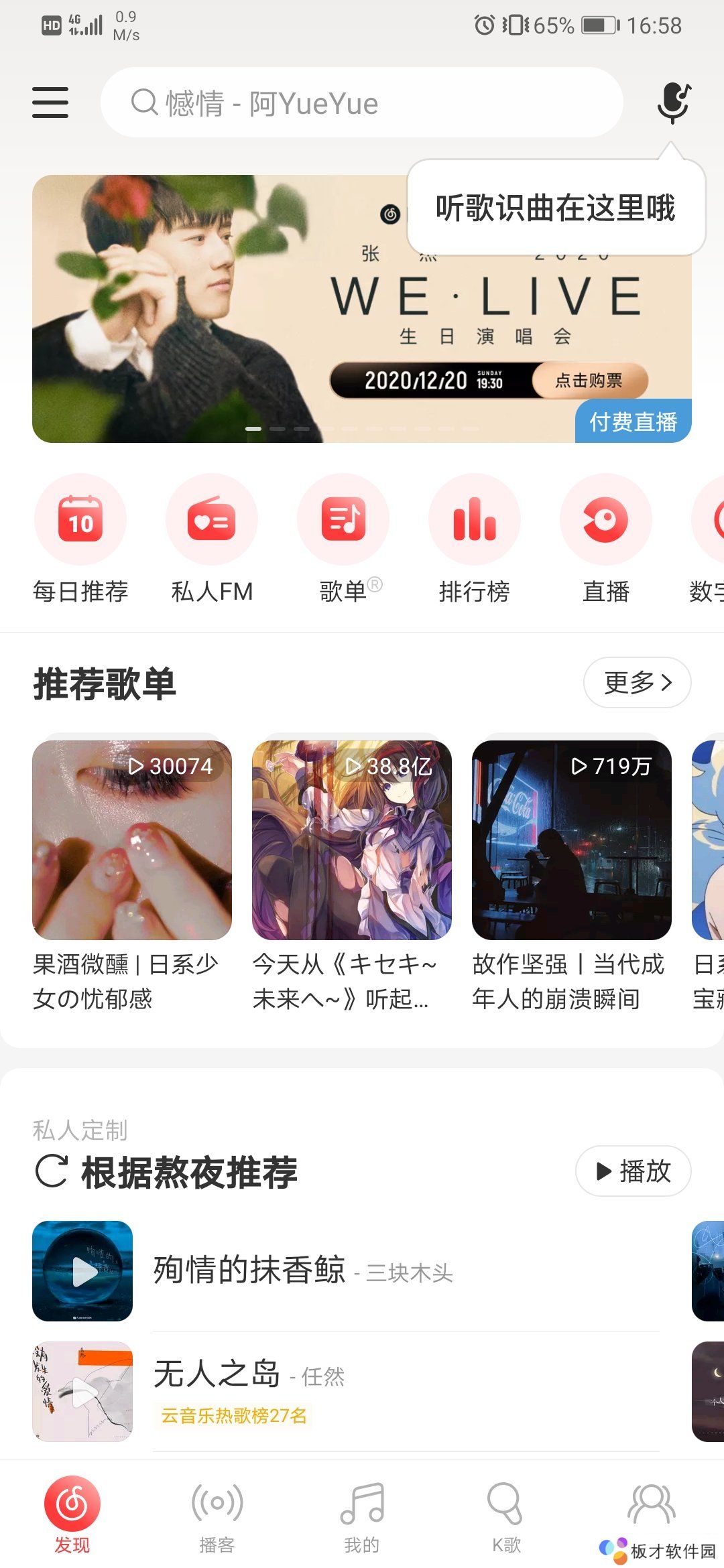
Task: Open the sidebar hamburger menu
Action: pos(50,103)
